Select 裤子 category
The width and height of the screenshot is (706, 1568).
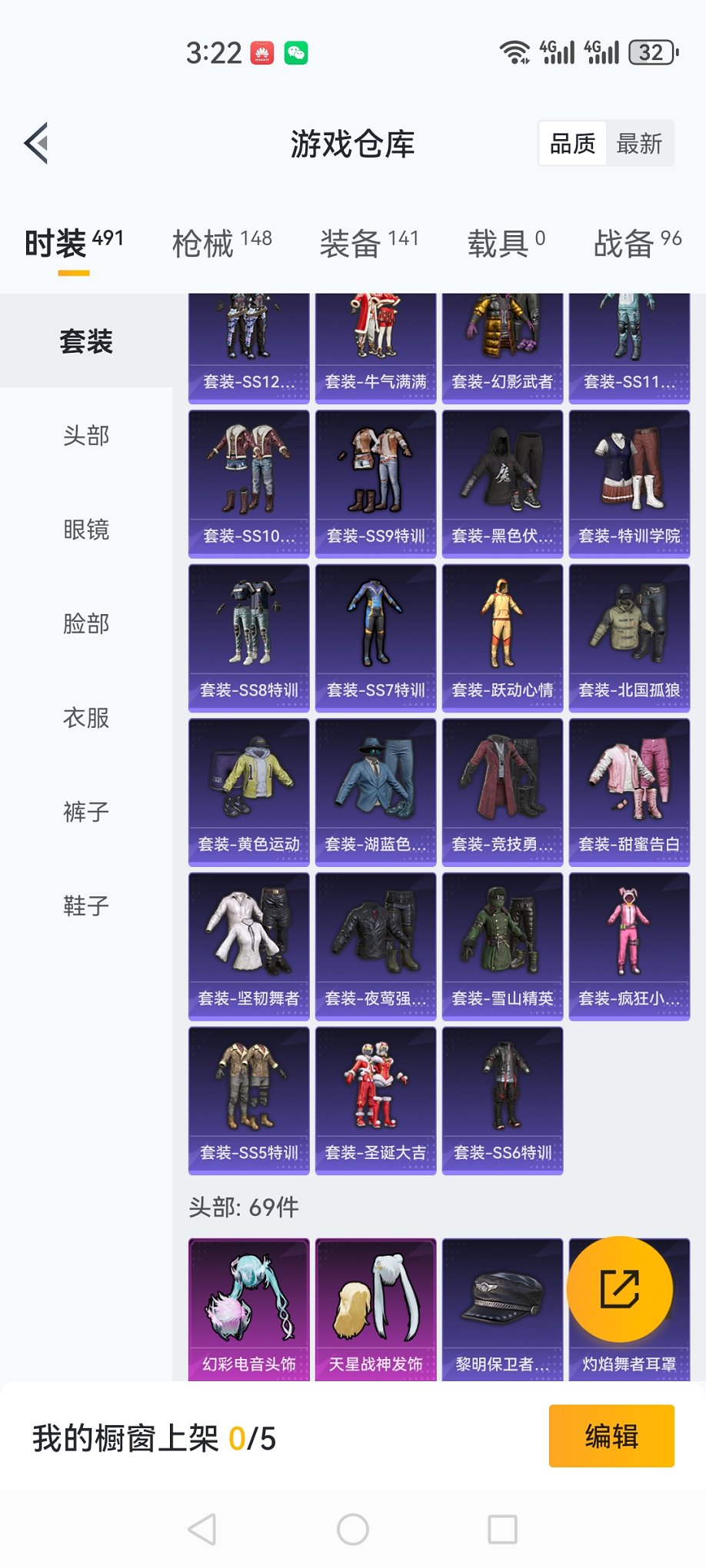coord(86,812)
